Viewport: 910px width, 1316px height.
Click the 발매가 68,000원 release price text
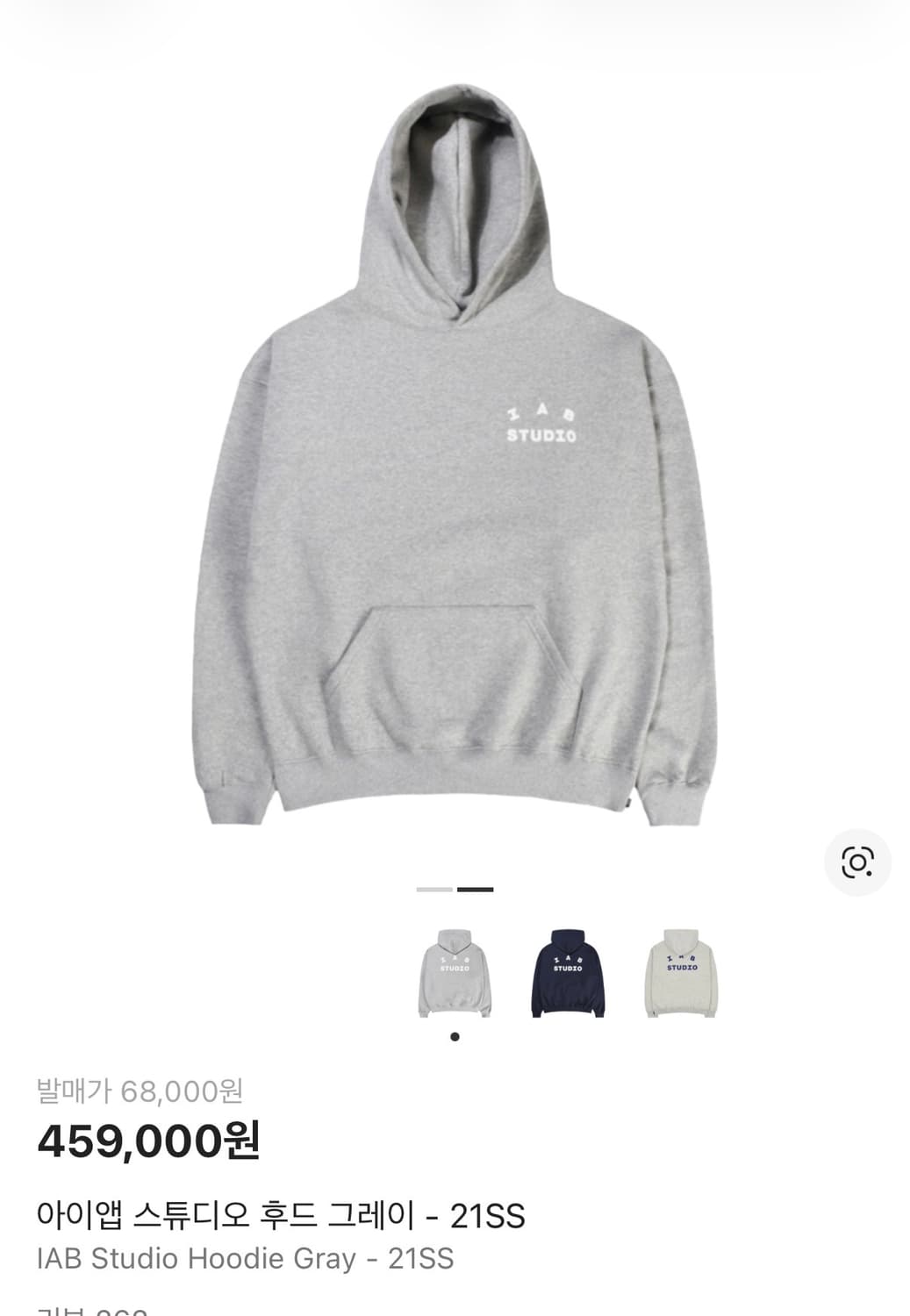click(140, 1092)
